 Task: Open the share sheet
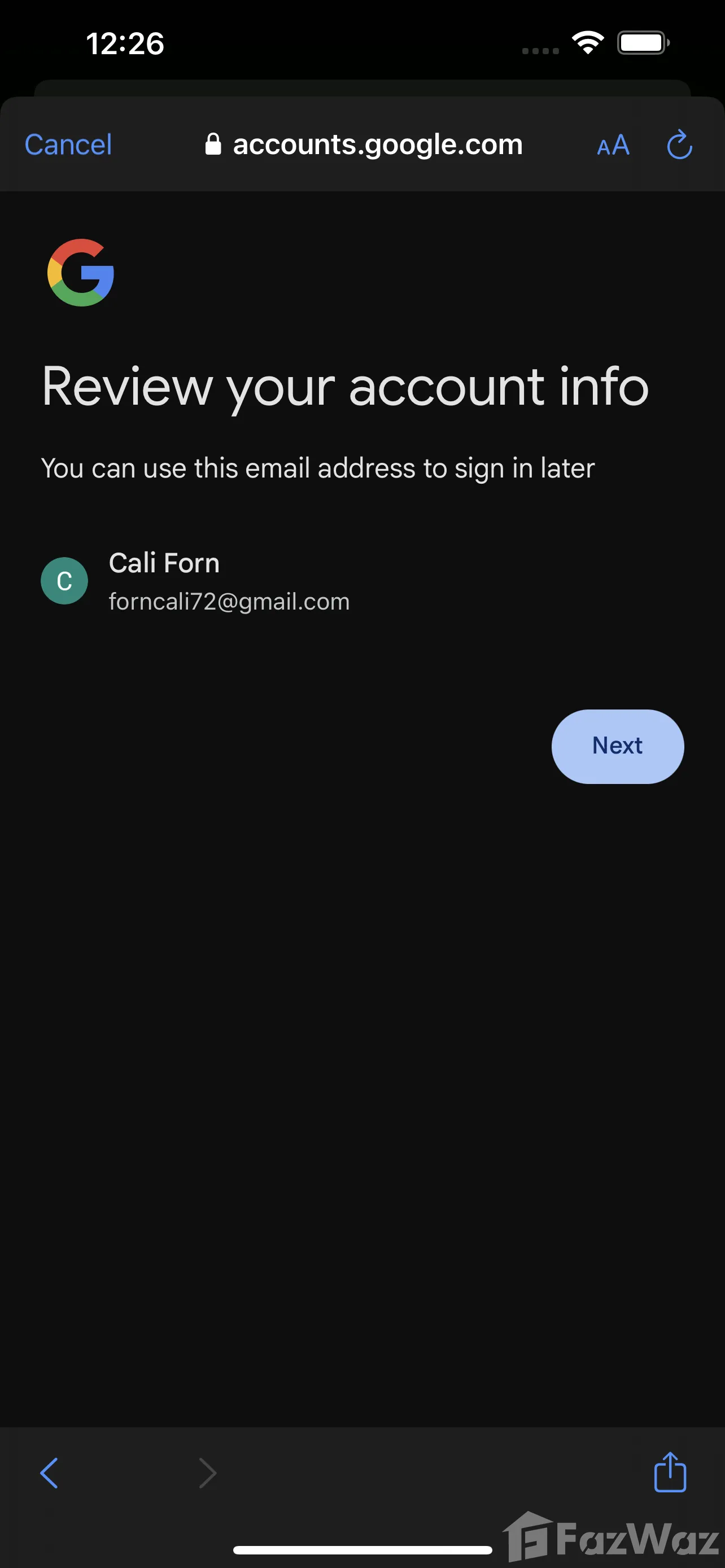tap(670, 1472)
